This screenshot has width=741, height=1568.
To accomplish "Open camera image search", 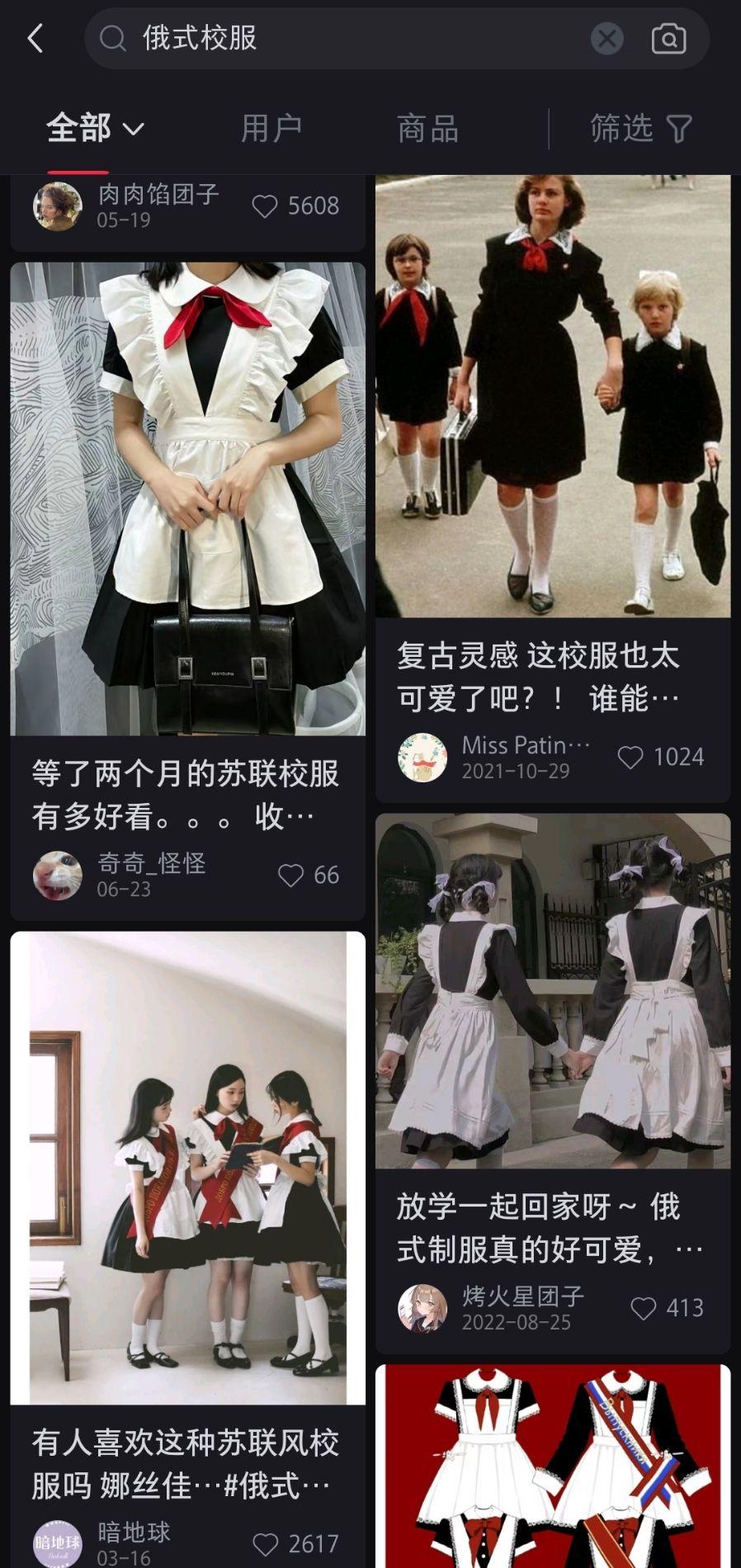I will click(668, 38).
